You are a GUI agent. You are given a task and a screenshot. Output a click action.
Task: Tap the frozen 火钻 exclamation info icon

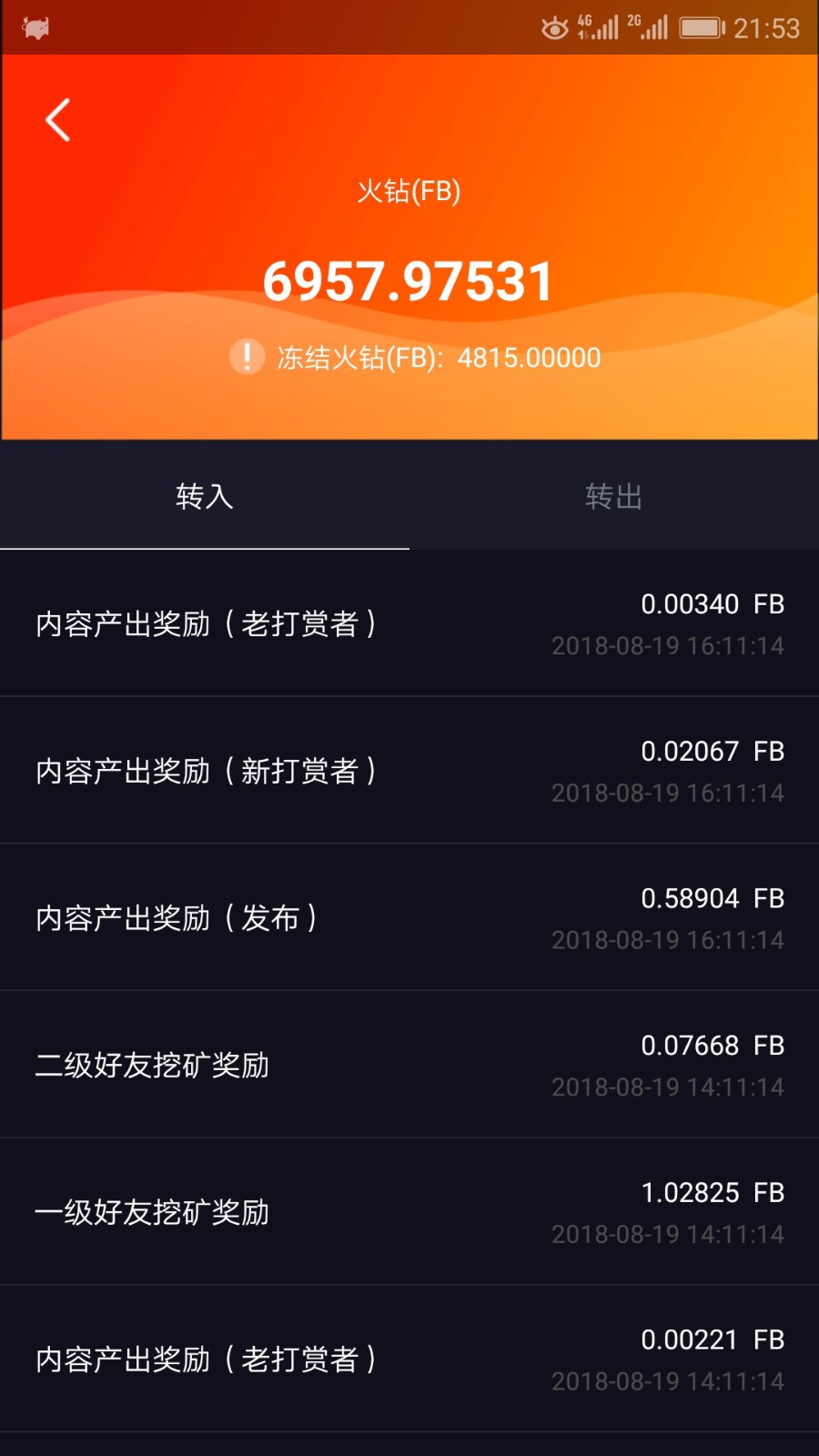click(x=247, y=357)
